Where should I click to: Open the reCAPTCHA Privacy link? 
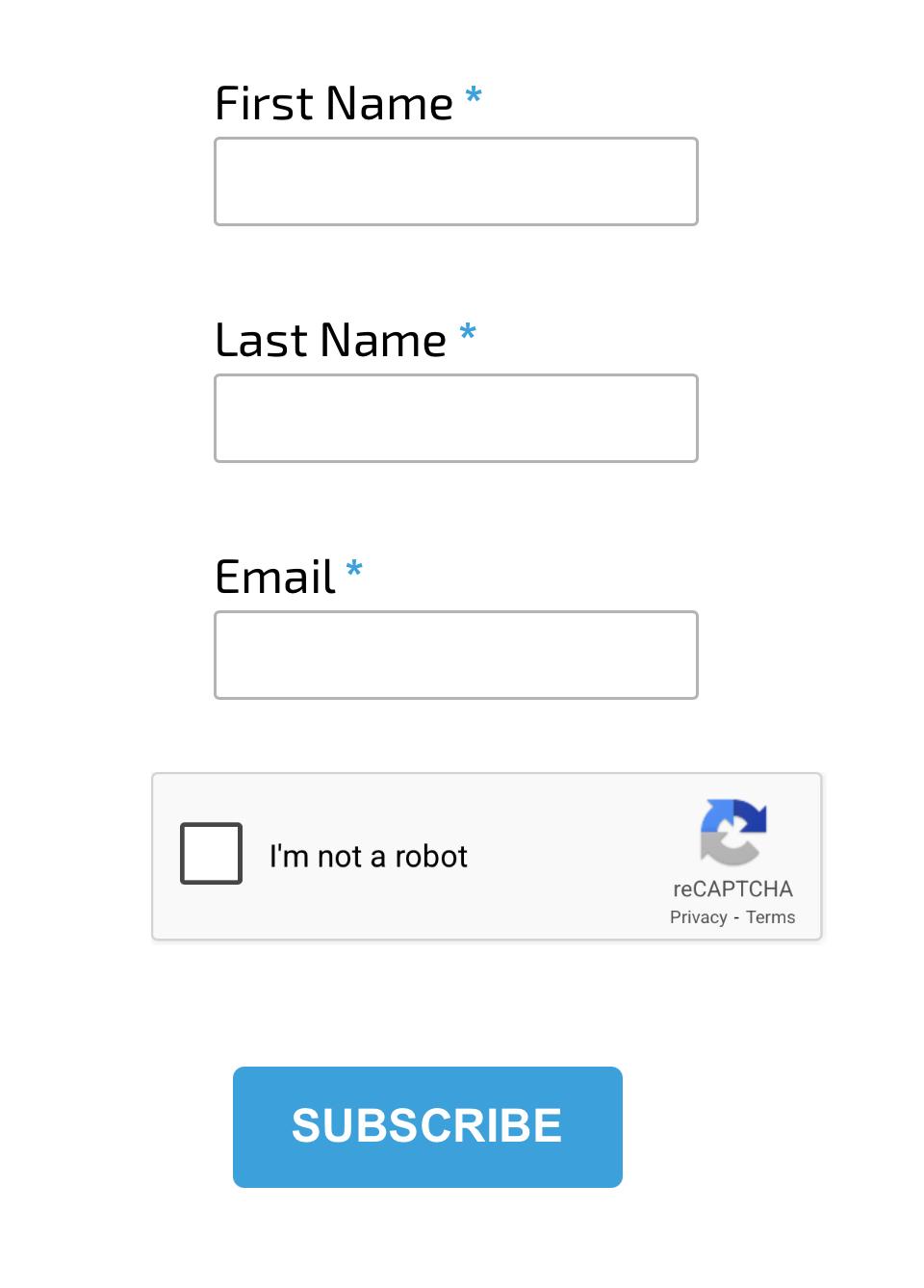tap(698, 917)
